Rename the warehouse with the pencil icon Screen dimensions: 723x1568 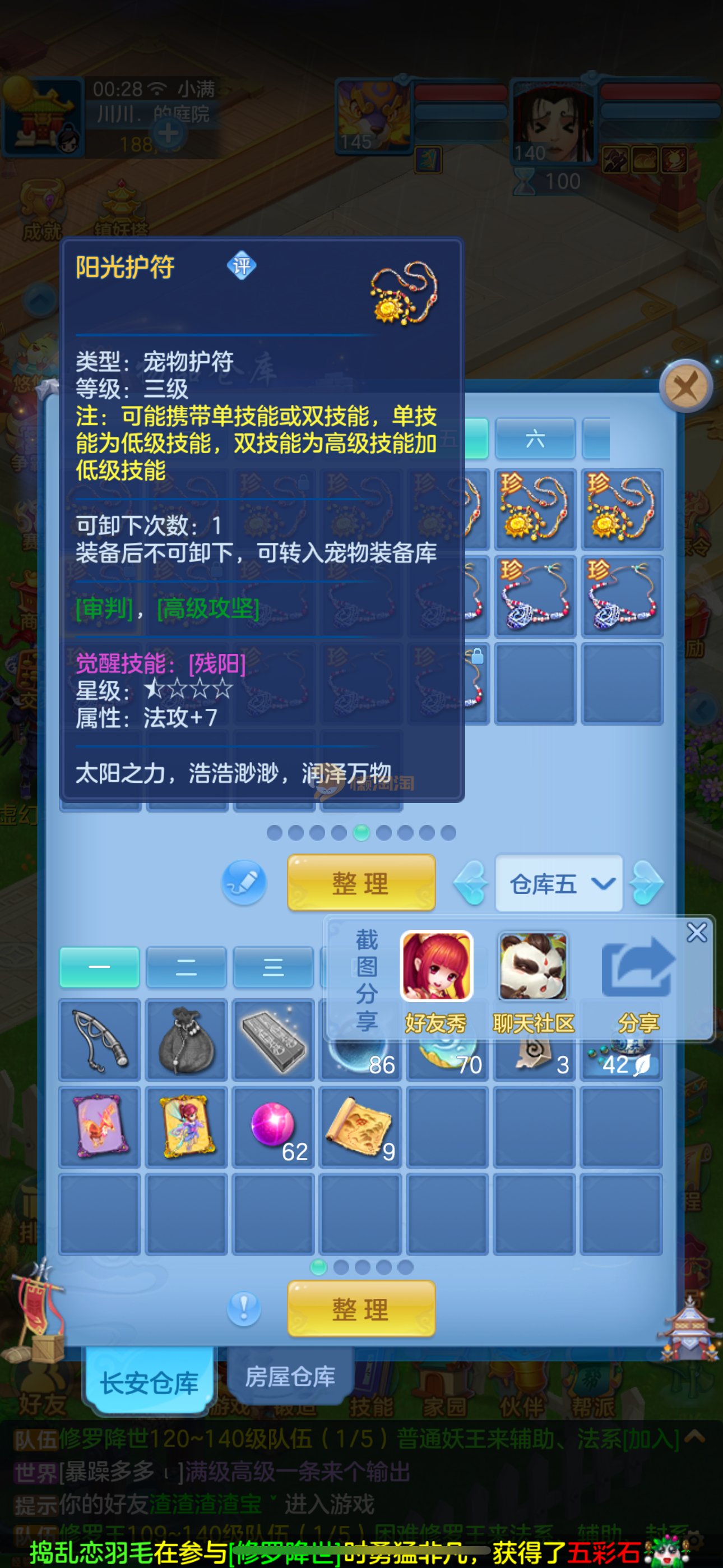[243, 882]
